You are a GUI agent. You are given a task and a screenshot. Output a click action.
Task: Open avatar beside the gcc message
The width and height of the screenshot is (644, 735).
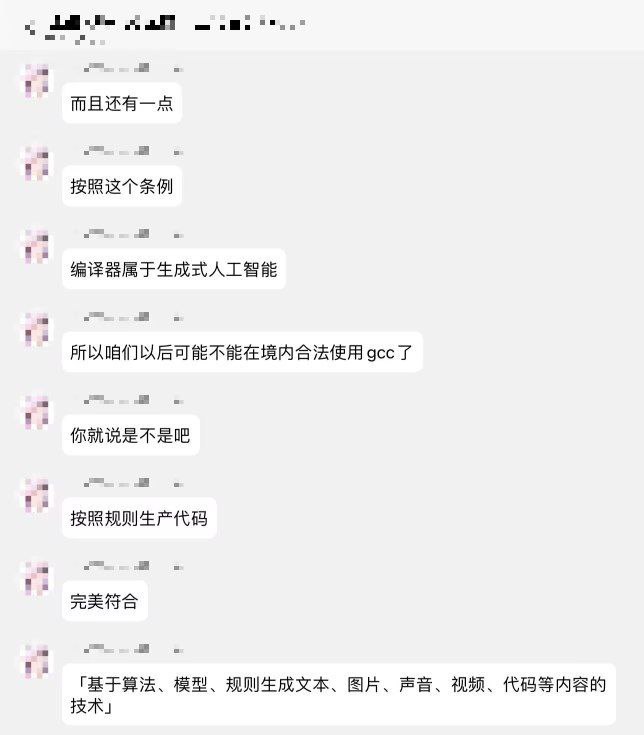click(37, 330)
